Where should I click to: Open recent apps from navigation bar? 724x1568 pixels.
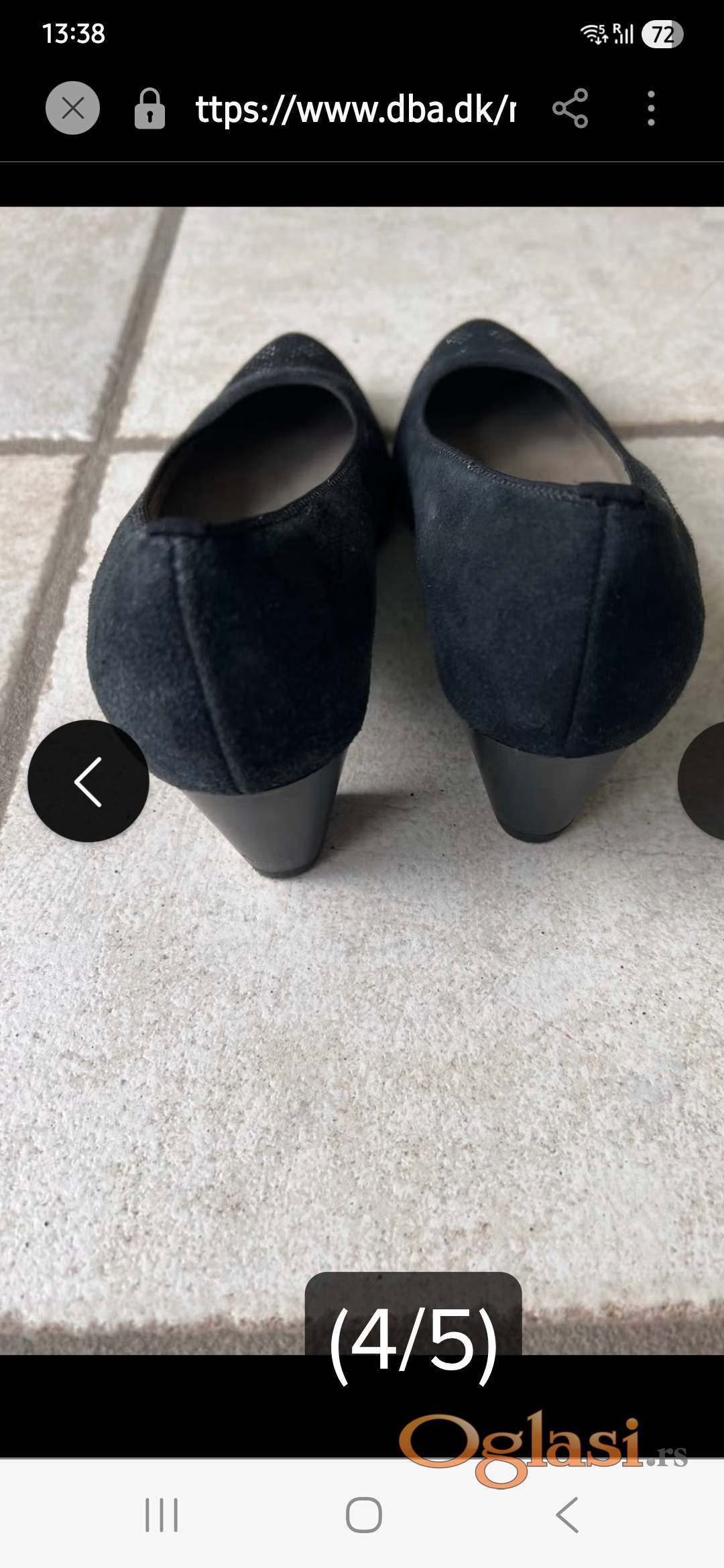162,1515
